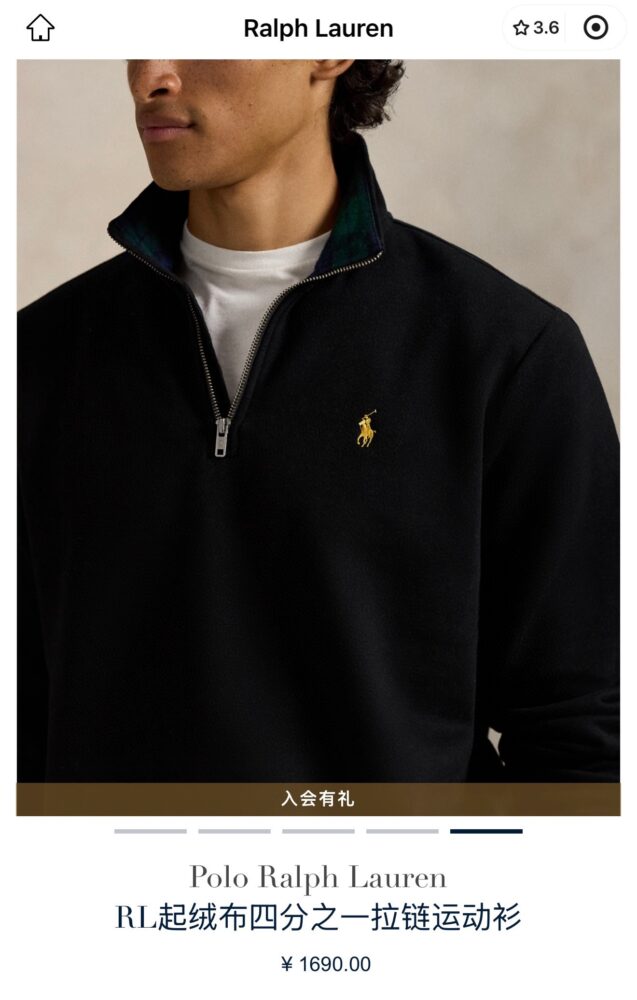Go to the mini program home page
This screenshot has height=1000, width=637.
tap(40, 28)
